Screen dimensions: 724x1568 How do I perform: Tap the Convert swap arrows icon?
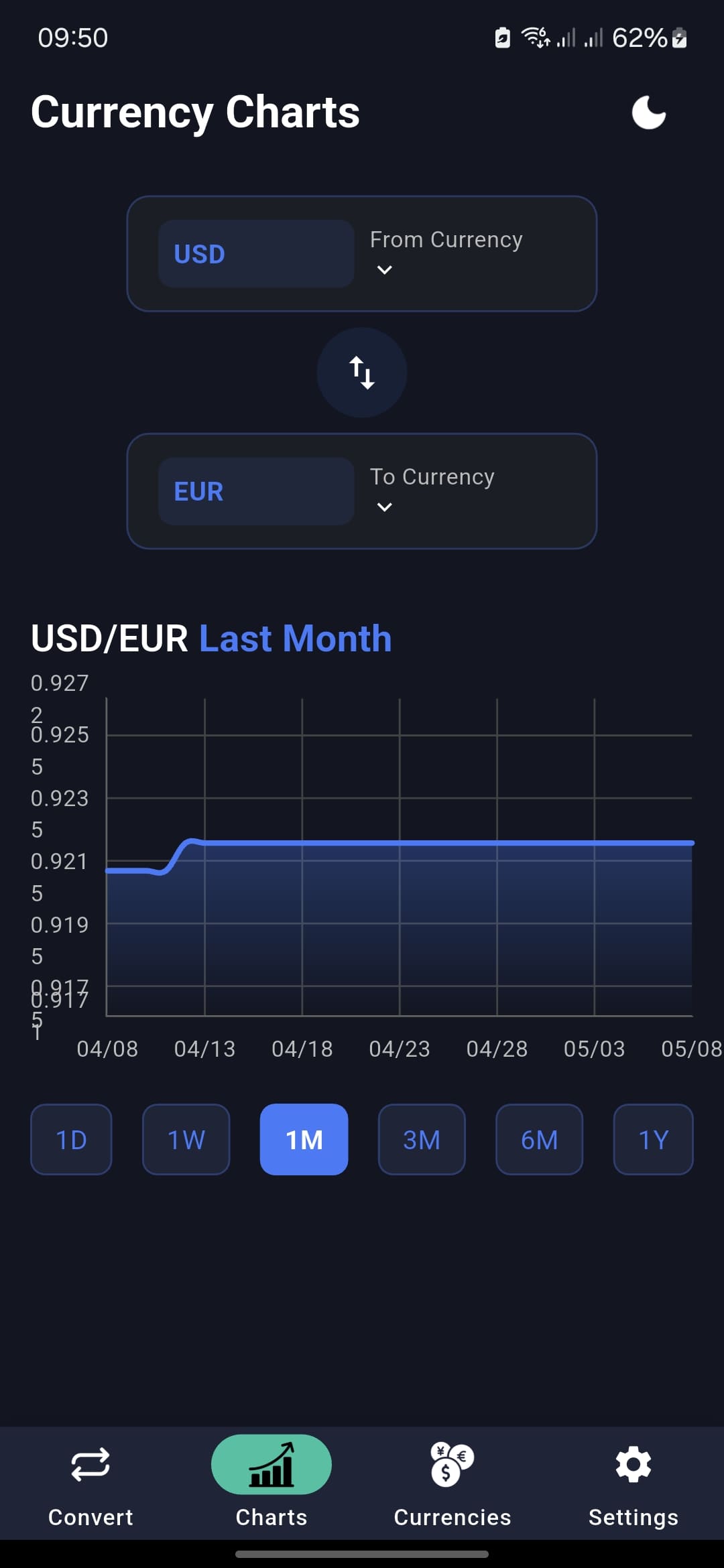pos(90,1465)
